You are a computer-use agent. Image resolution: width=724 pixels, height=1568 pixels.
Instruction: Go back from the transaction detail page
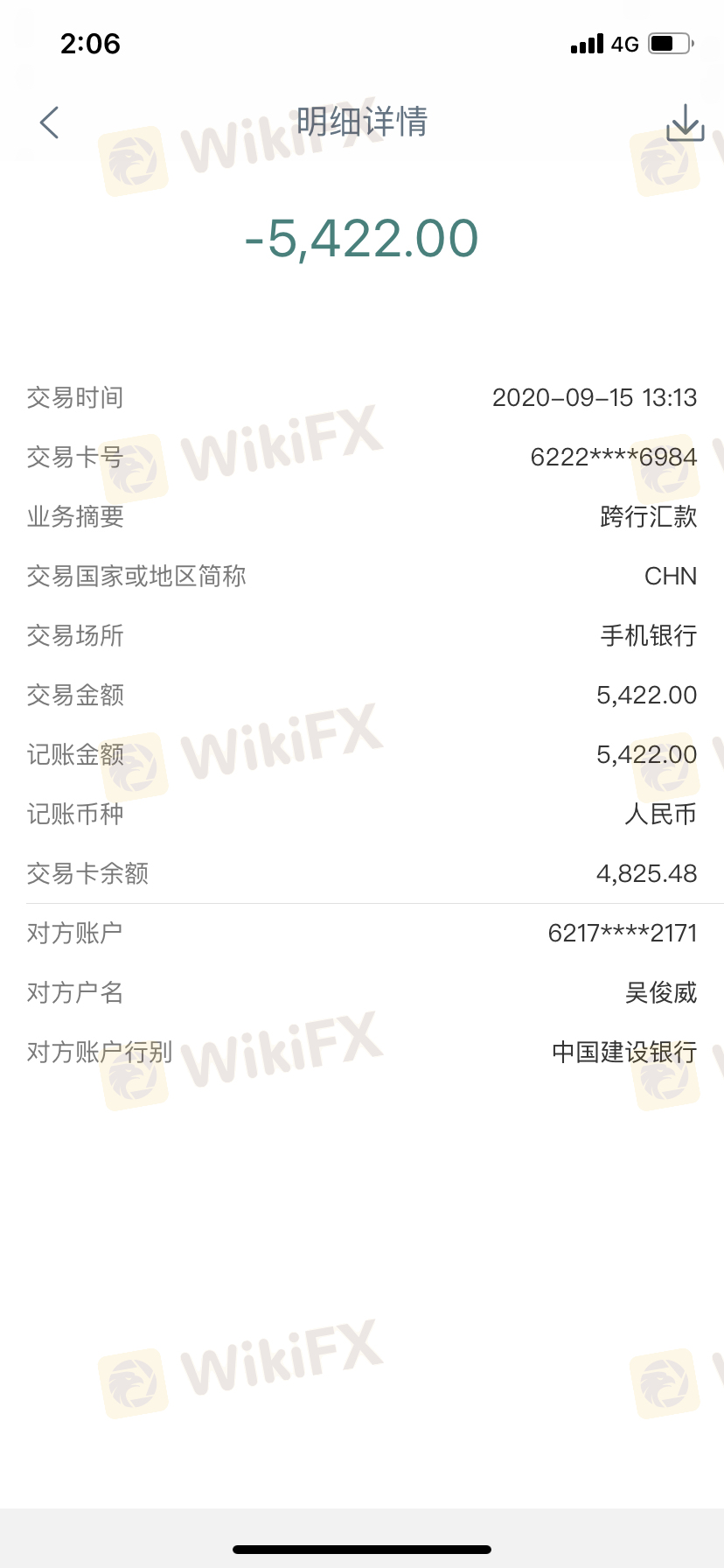(50, 122)
